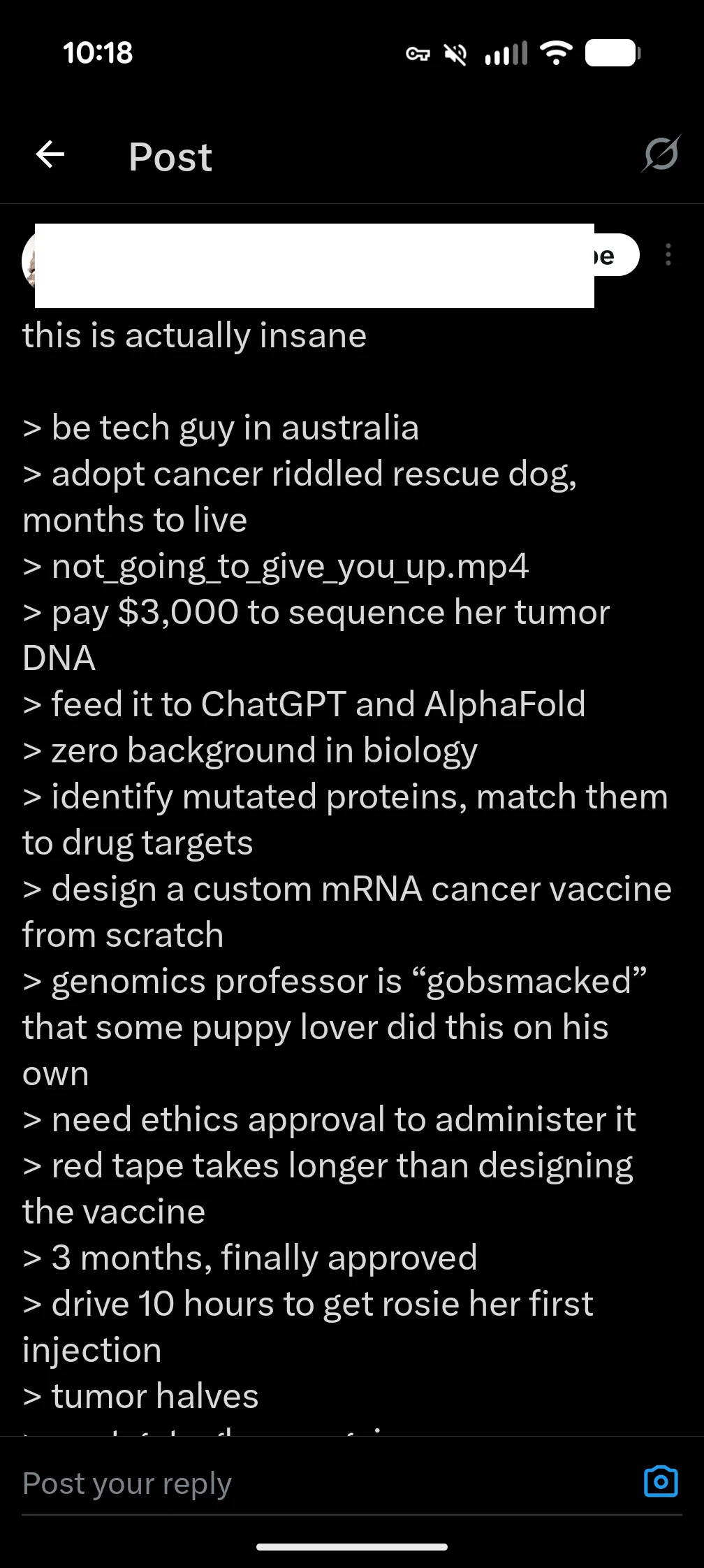The width and height of the screenshot is (704, 1568).
Task: Tap the tumor halves line near the bottom
Action: 140,1395
